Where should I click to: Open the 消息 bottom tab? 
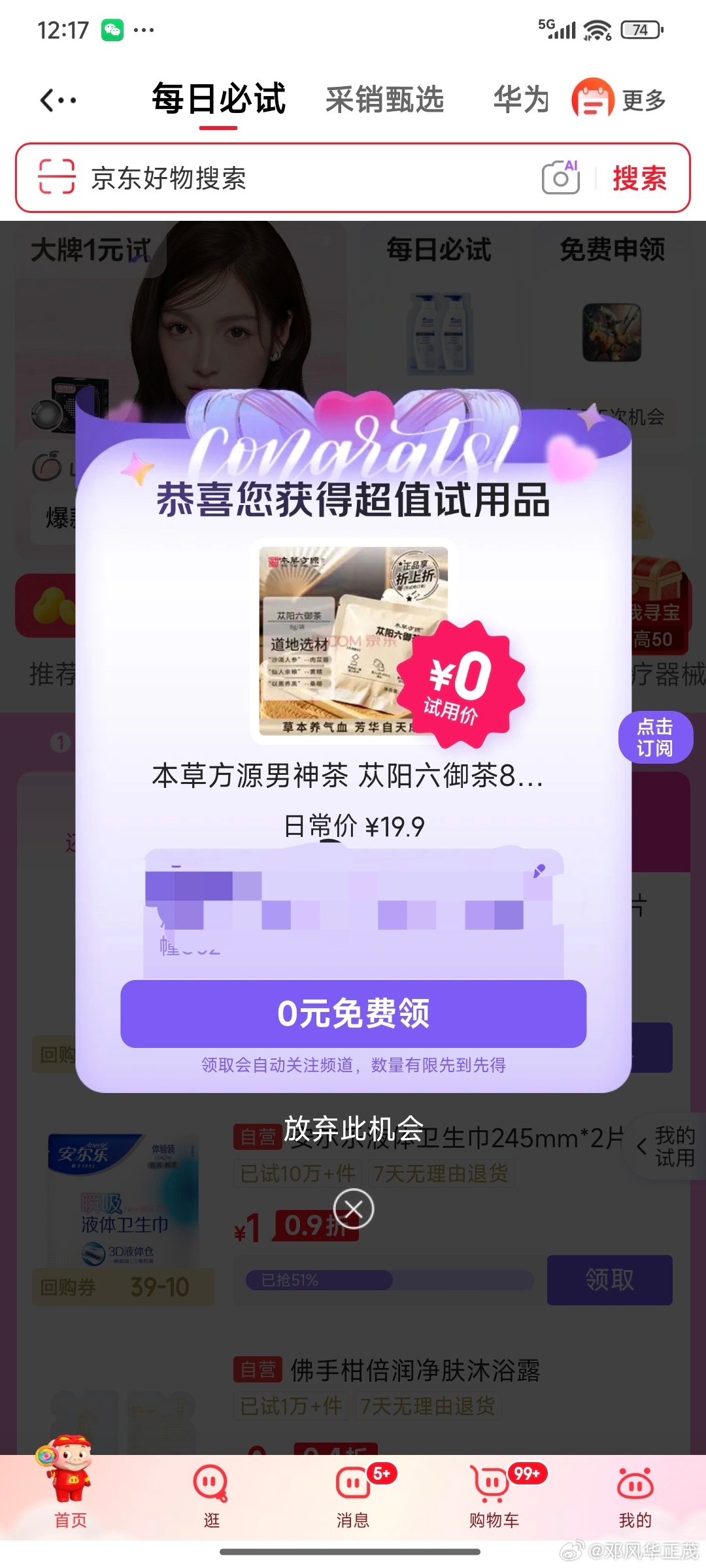353,1497
